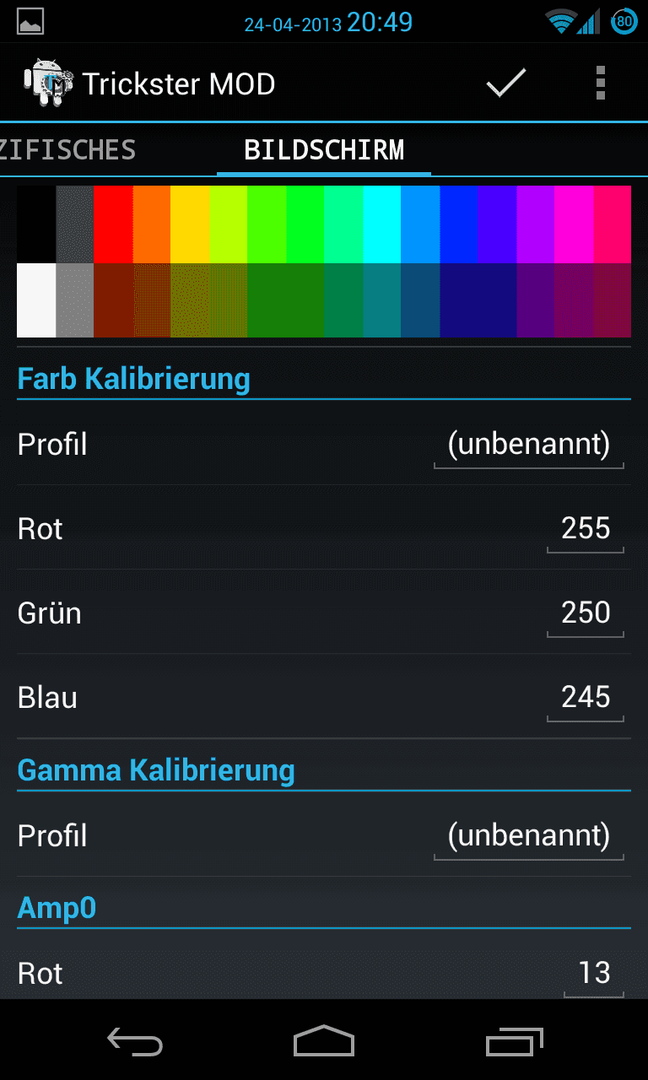
Task: Select the Bildschirm tab
Action: pyautogui.click(x=324, y=149)
